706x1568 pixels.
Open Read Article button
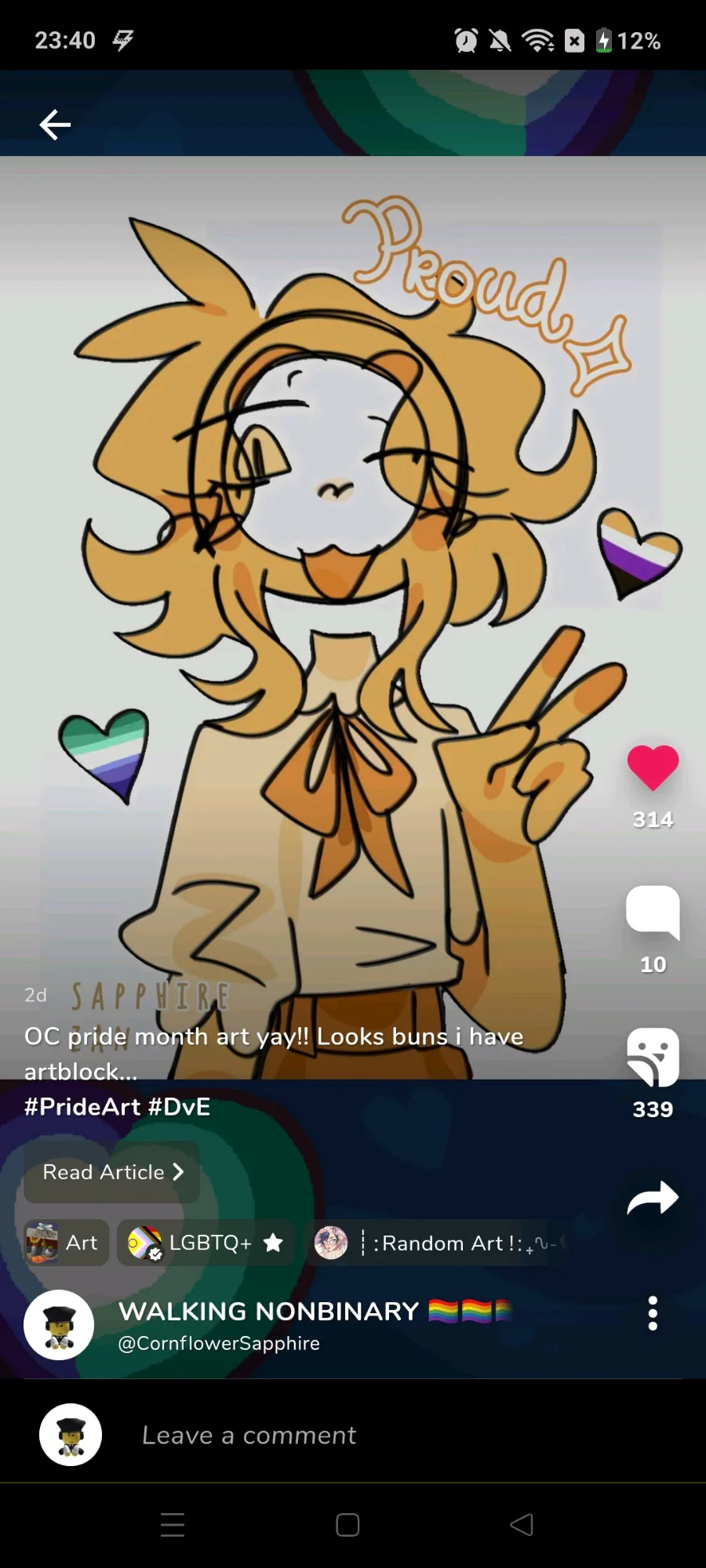click(x=111, y=1172)
